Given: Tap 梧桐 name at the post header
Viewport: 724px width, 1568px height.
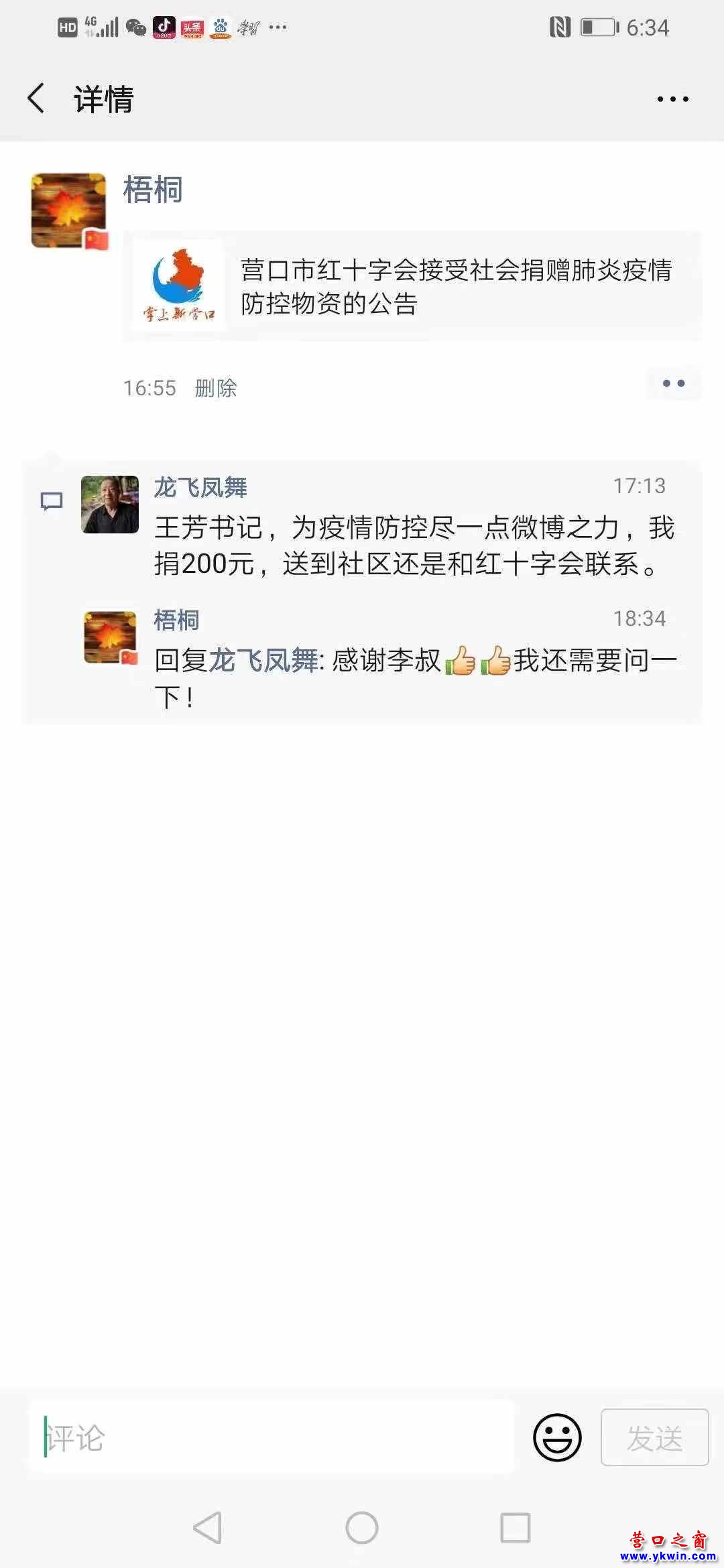Looking at the screenshot, I should 153,190.
